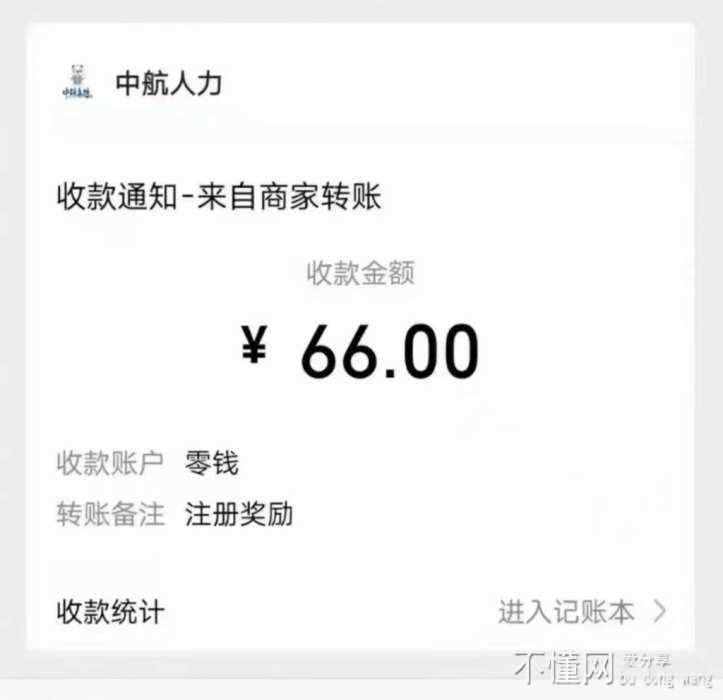
Task: Open the 收款通知 payment detail card
Action: [x=360, y=350]
